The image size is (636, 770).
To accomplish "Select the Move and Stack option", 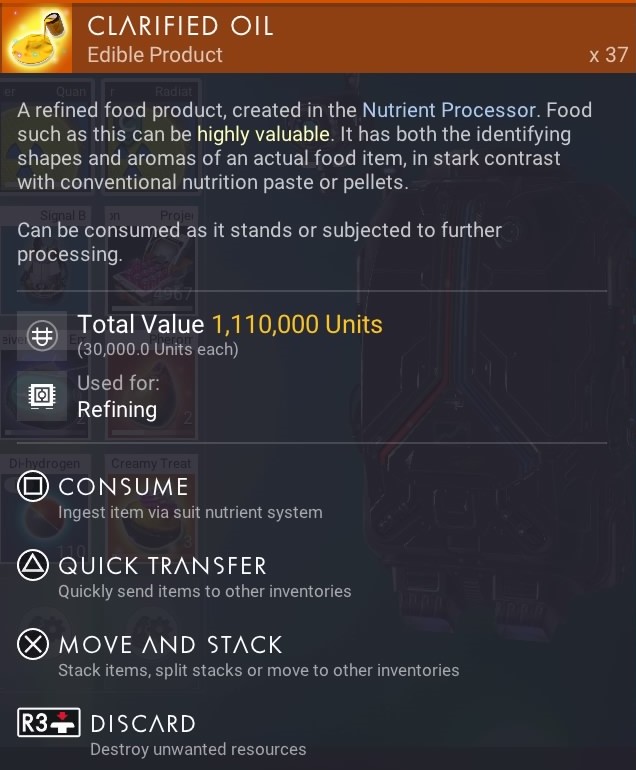I will pyautogui.click(x=238, y=655).
